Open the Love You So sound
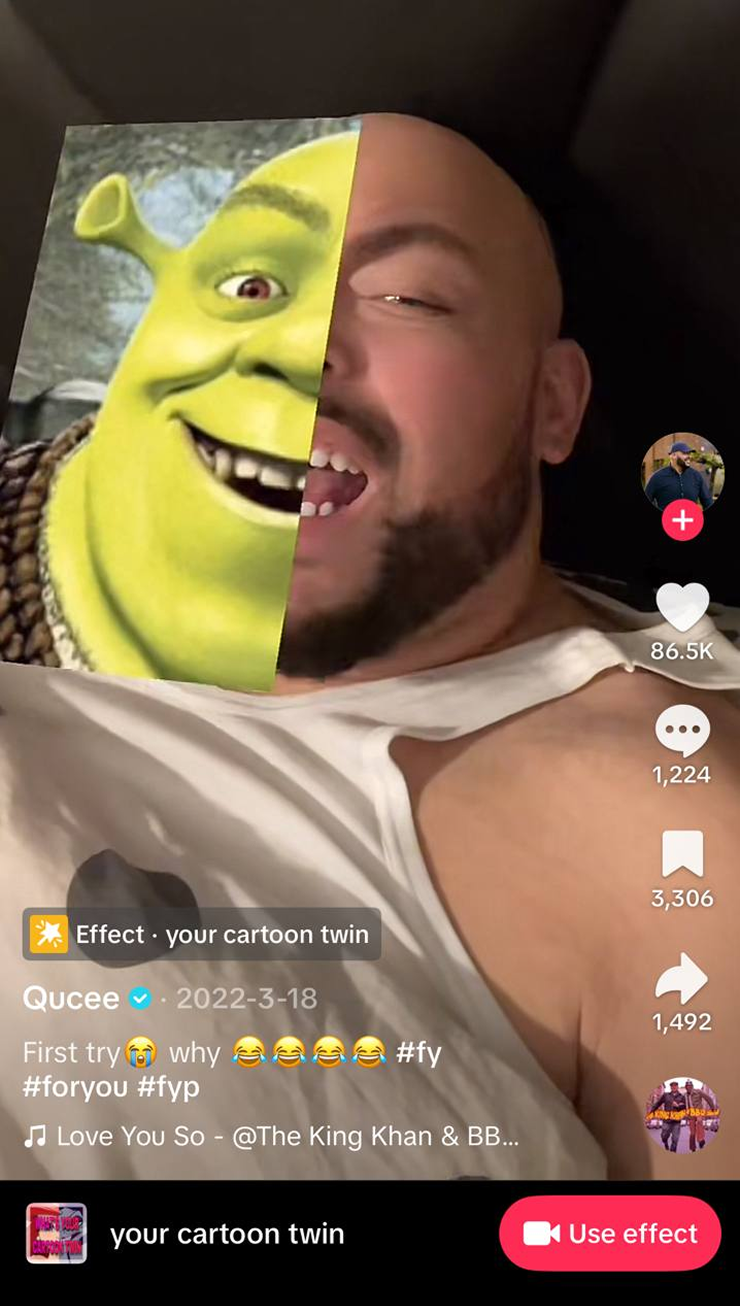740x1306 pixels. (271, 1137)
